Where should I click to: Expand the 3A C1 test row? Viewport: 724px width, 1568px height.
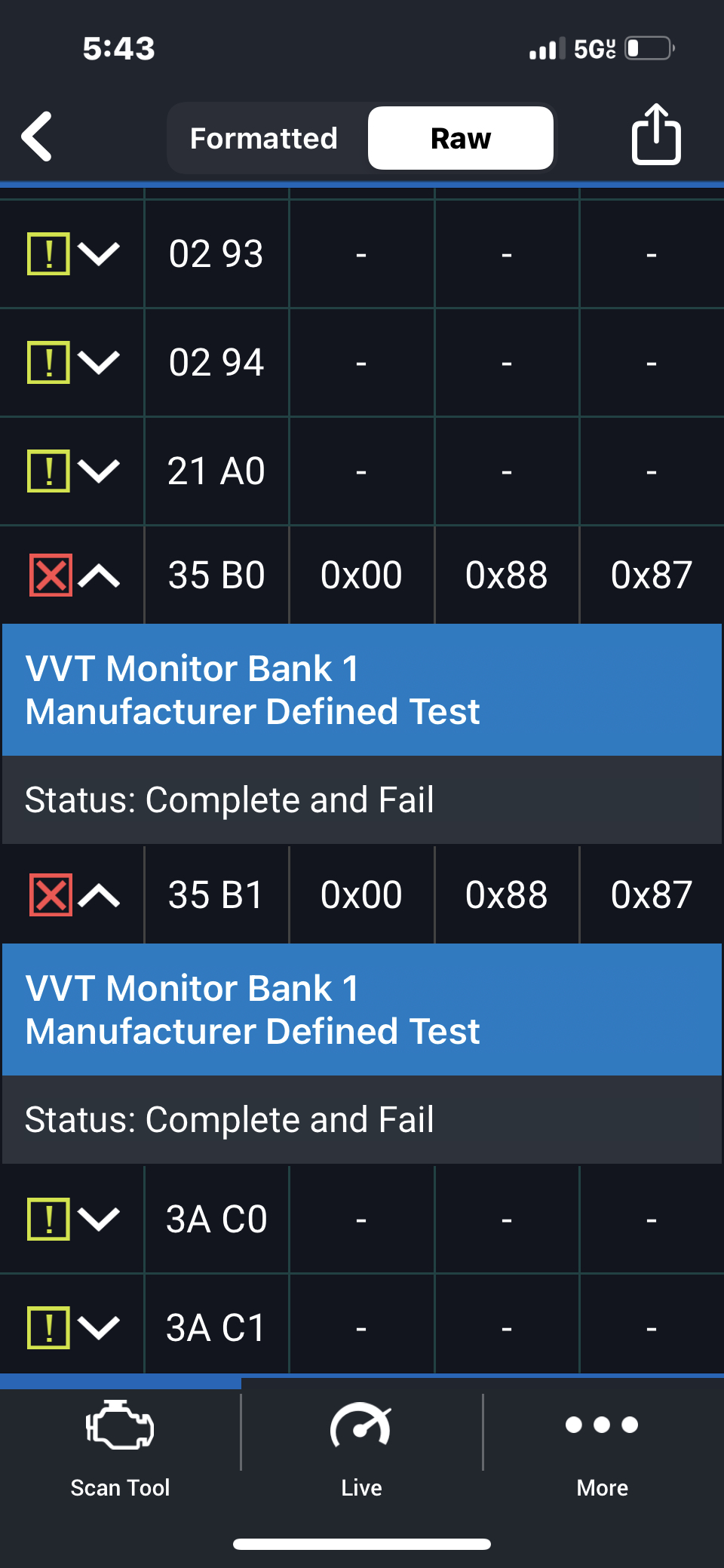pyautogui.click(x=99, y=1327)
